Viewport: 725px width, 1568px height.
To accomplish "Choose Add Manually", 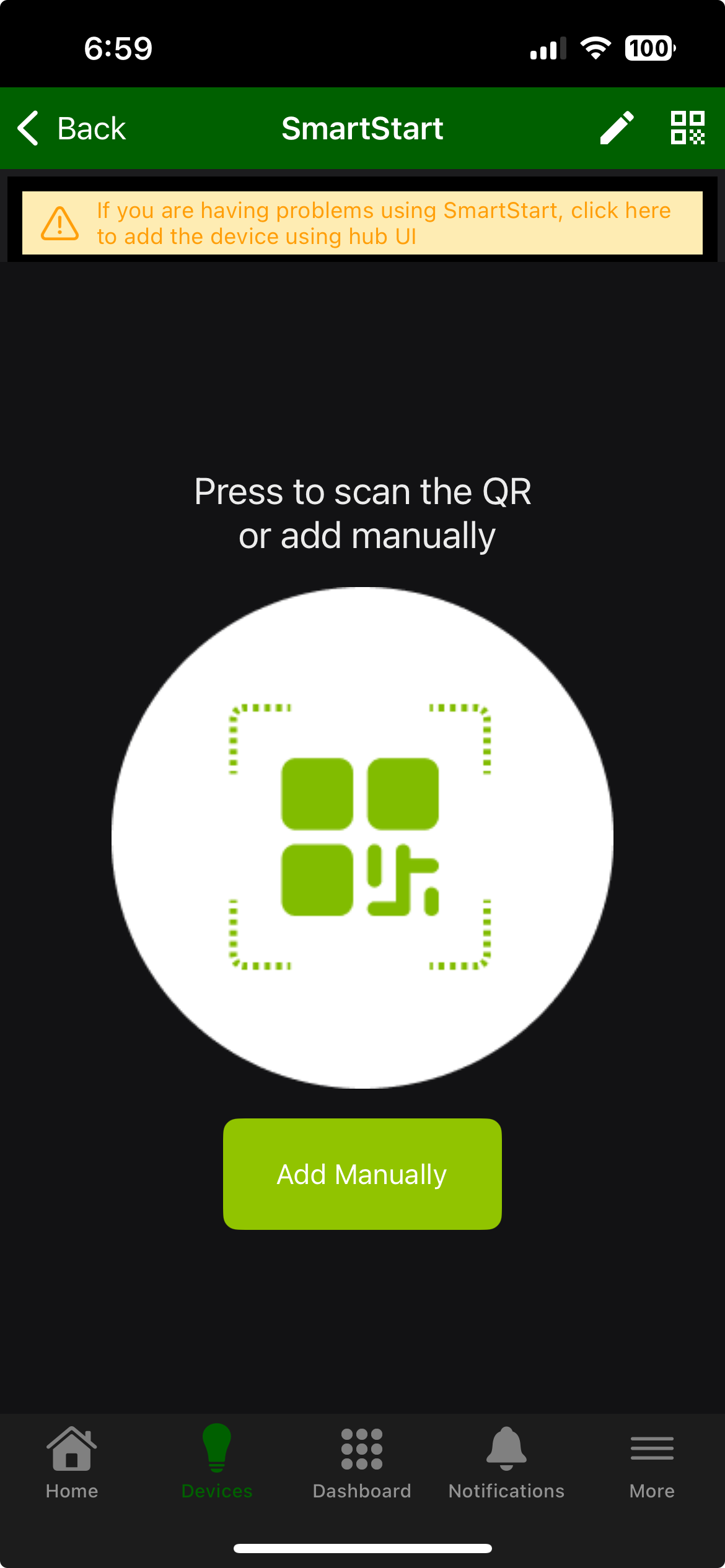I will pyautogui.click(x=362, y=1174).
